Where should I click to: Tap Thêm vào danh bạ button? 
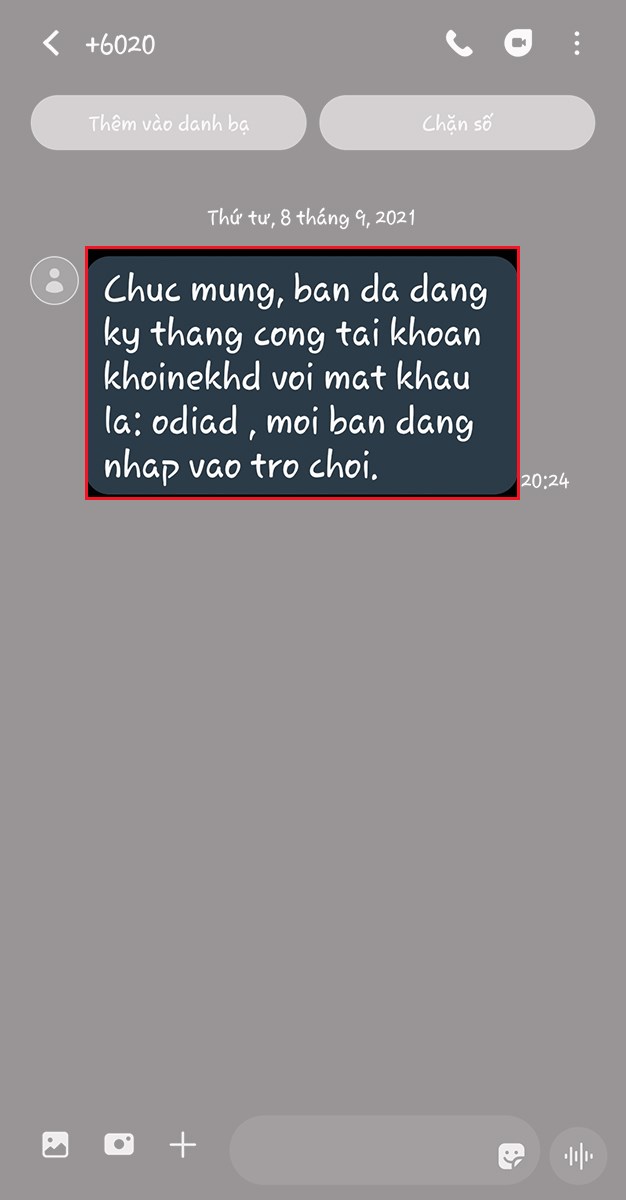coord(168,123)
